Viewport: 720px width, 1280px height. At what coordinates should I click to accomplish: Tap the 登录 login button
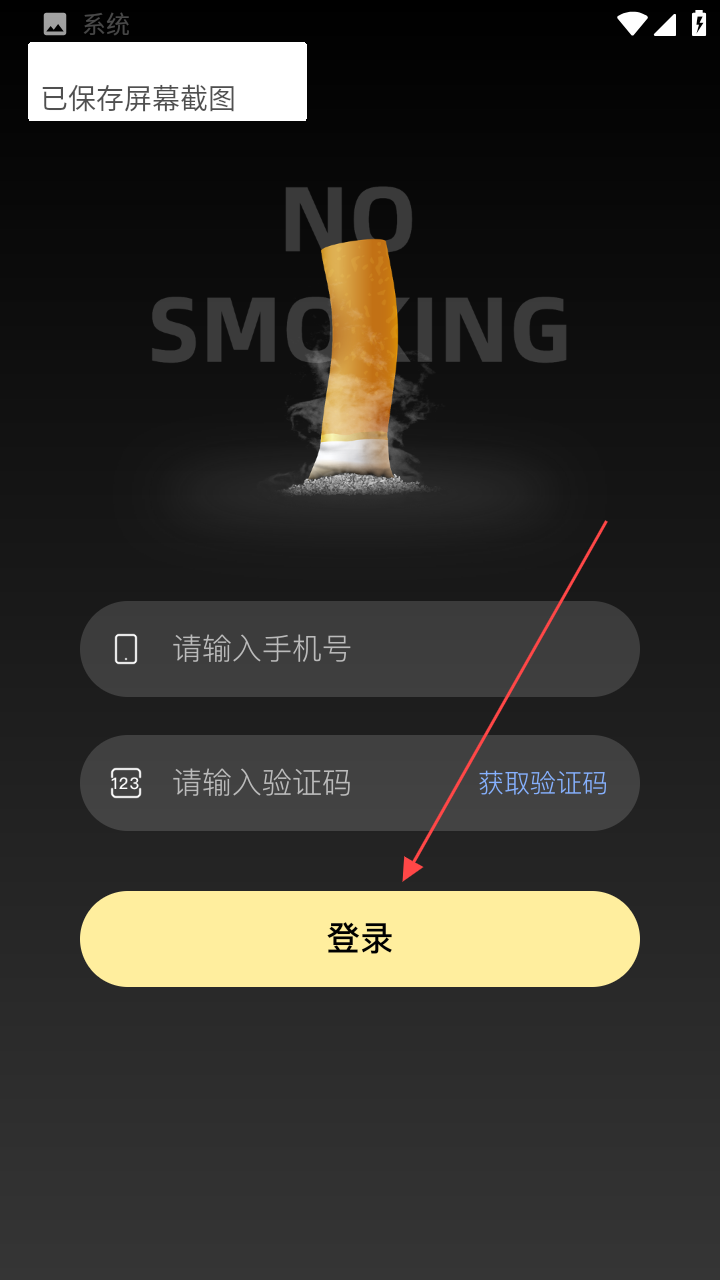(360, 939)
